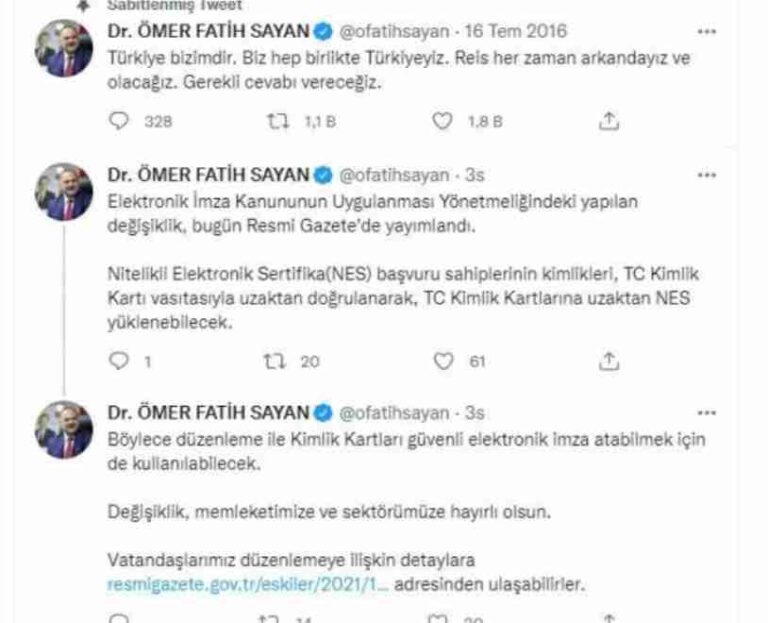This screenshot has width=768, height=623.
Task: Open @ofatihsayan handle on the pinned tweet
Action: coord(399,28)
